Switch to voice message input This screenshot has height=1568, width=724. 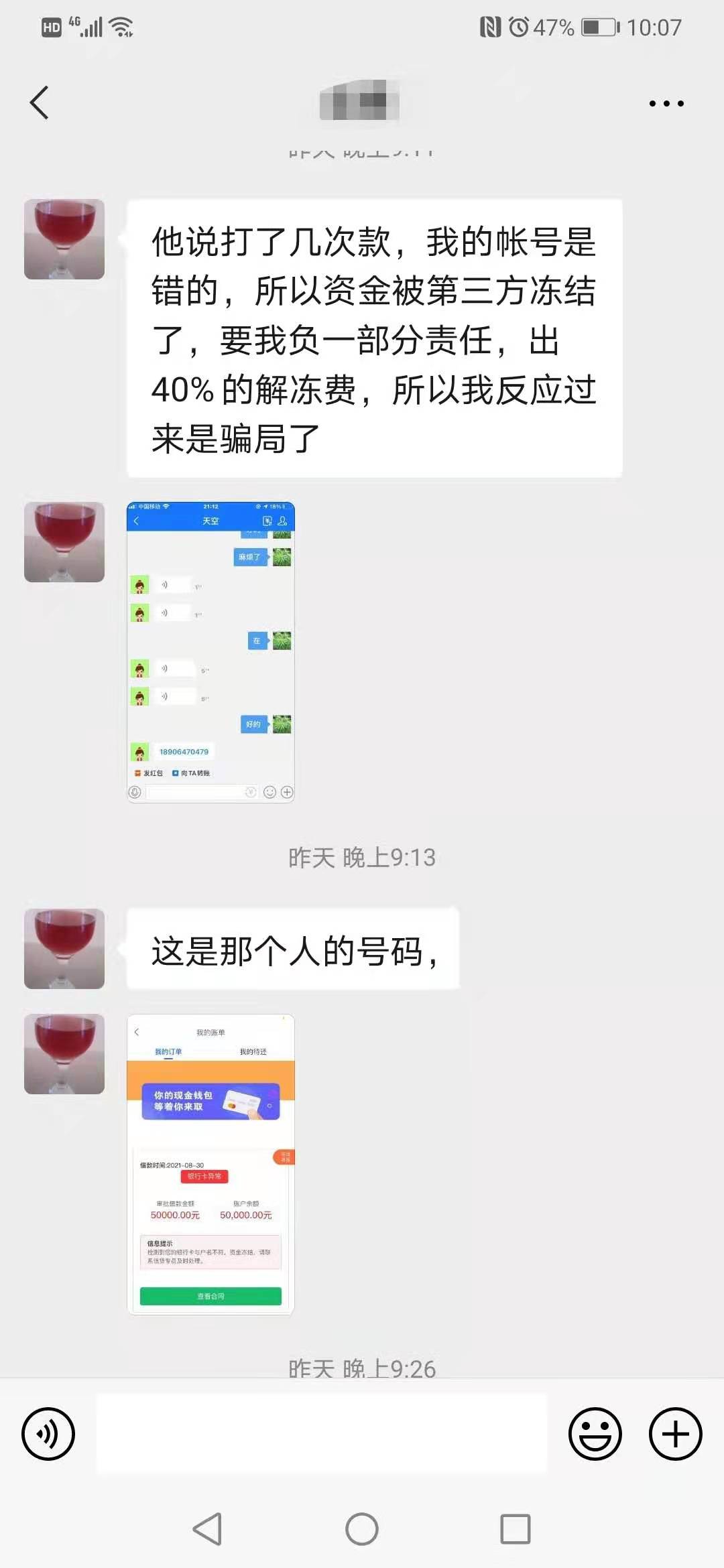[x=48, y=1434]
